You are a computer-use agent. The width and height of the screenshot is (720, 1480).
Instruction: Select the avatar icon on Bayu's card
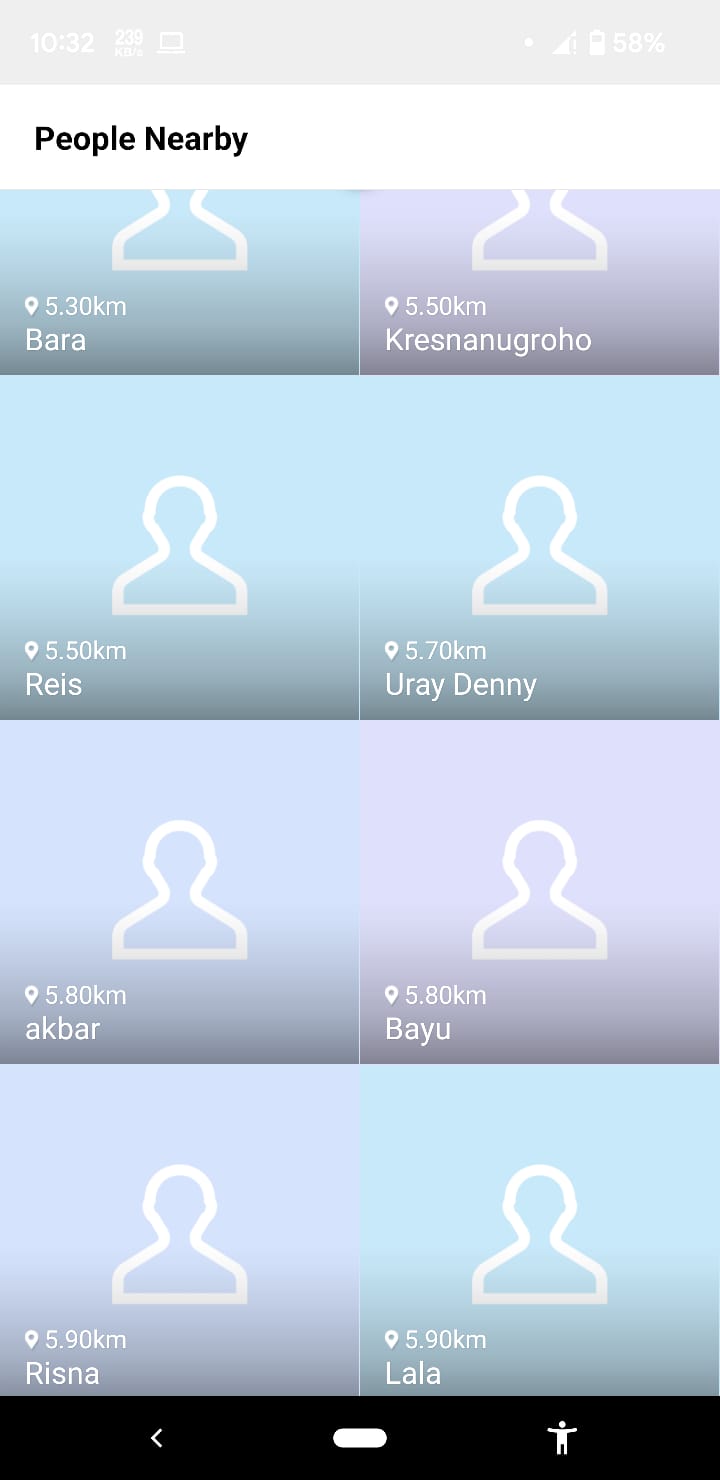(539, 890)
